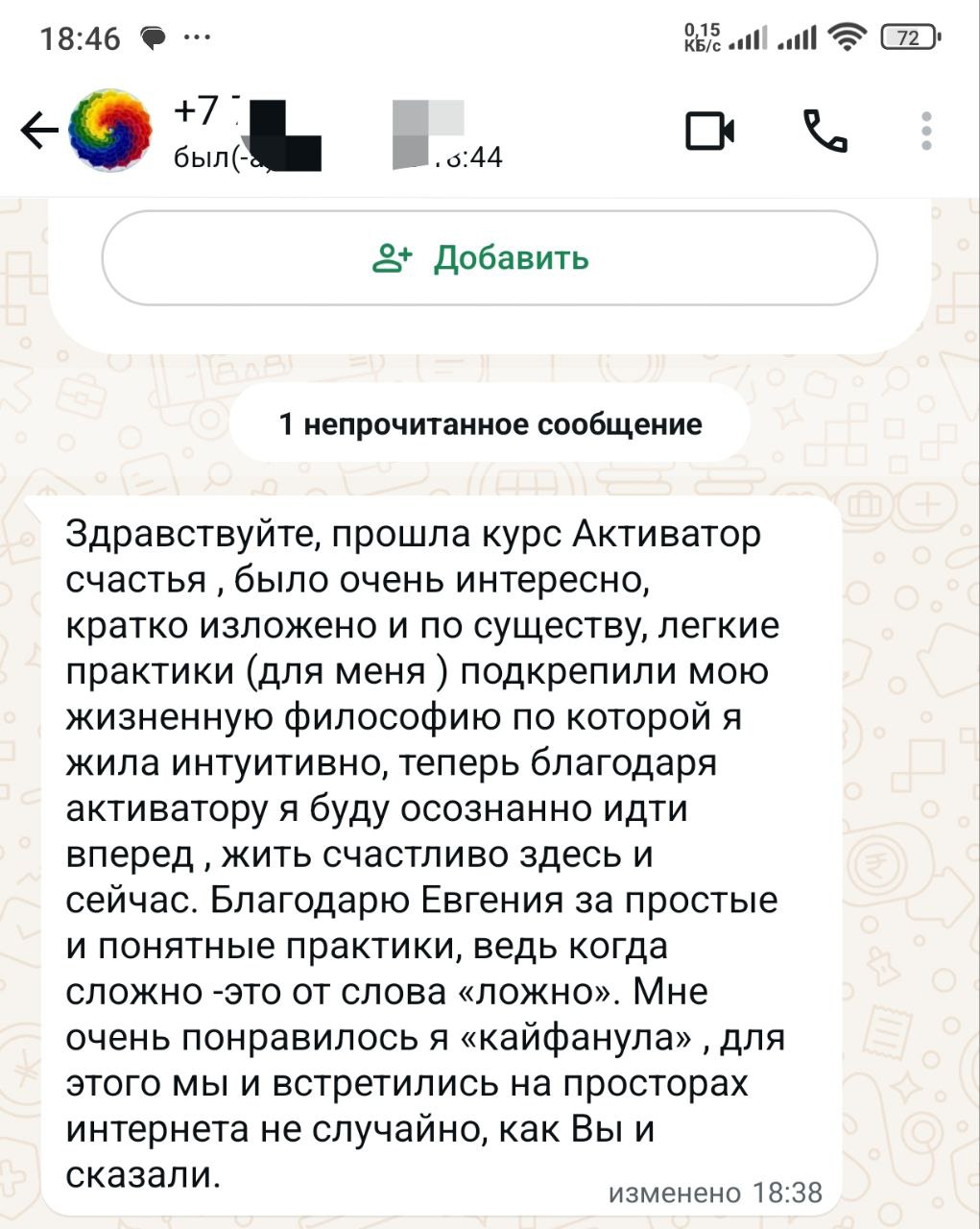
Task: Open the overflow menu
Action: point(926,131)
